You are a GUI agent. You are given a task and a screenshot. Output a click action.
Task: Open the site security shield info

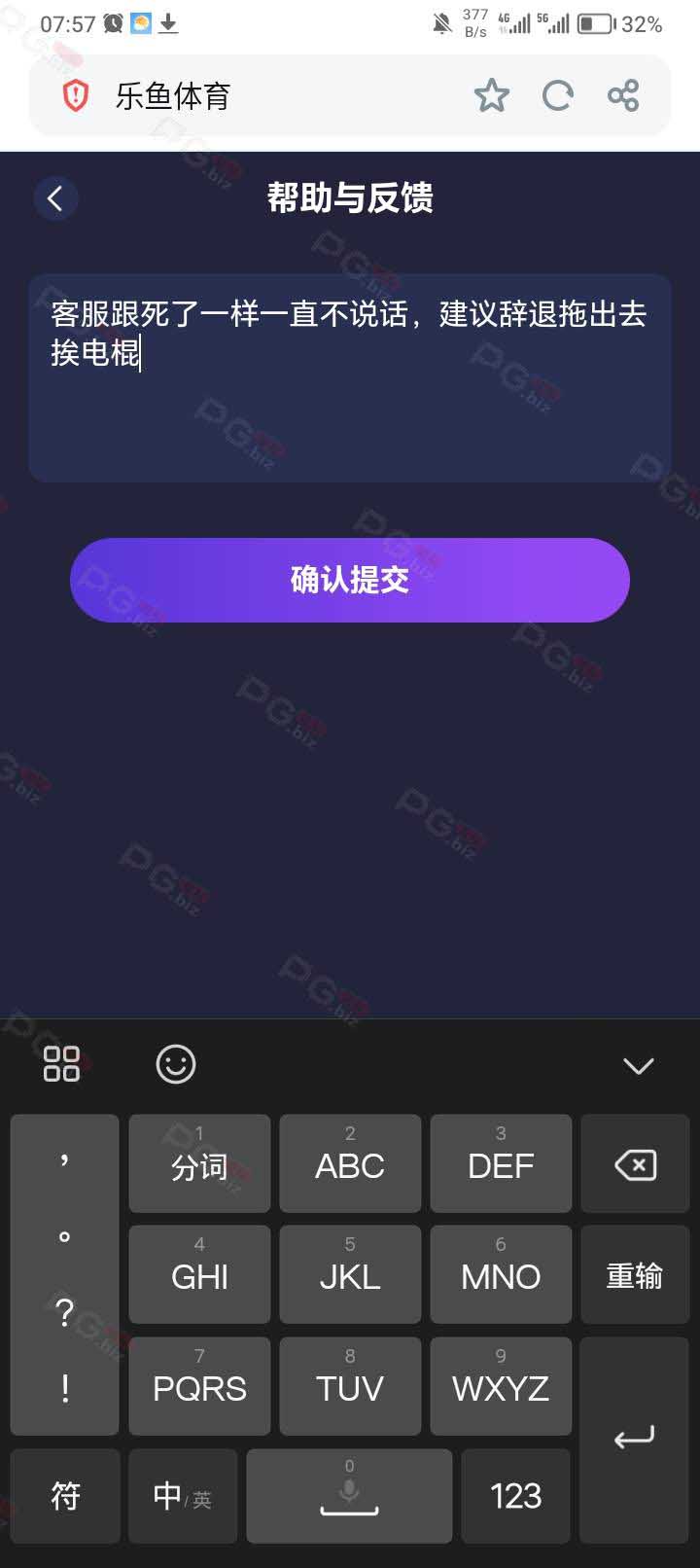click(x=76, y=95)
